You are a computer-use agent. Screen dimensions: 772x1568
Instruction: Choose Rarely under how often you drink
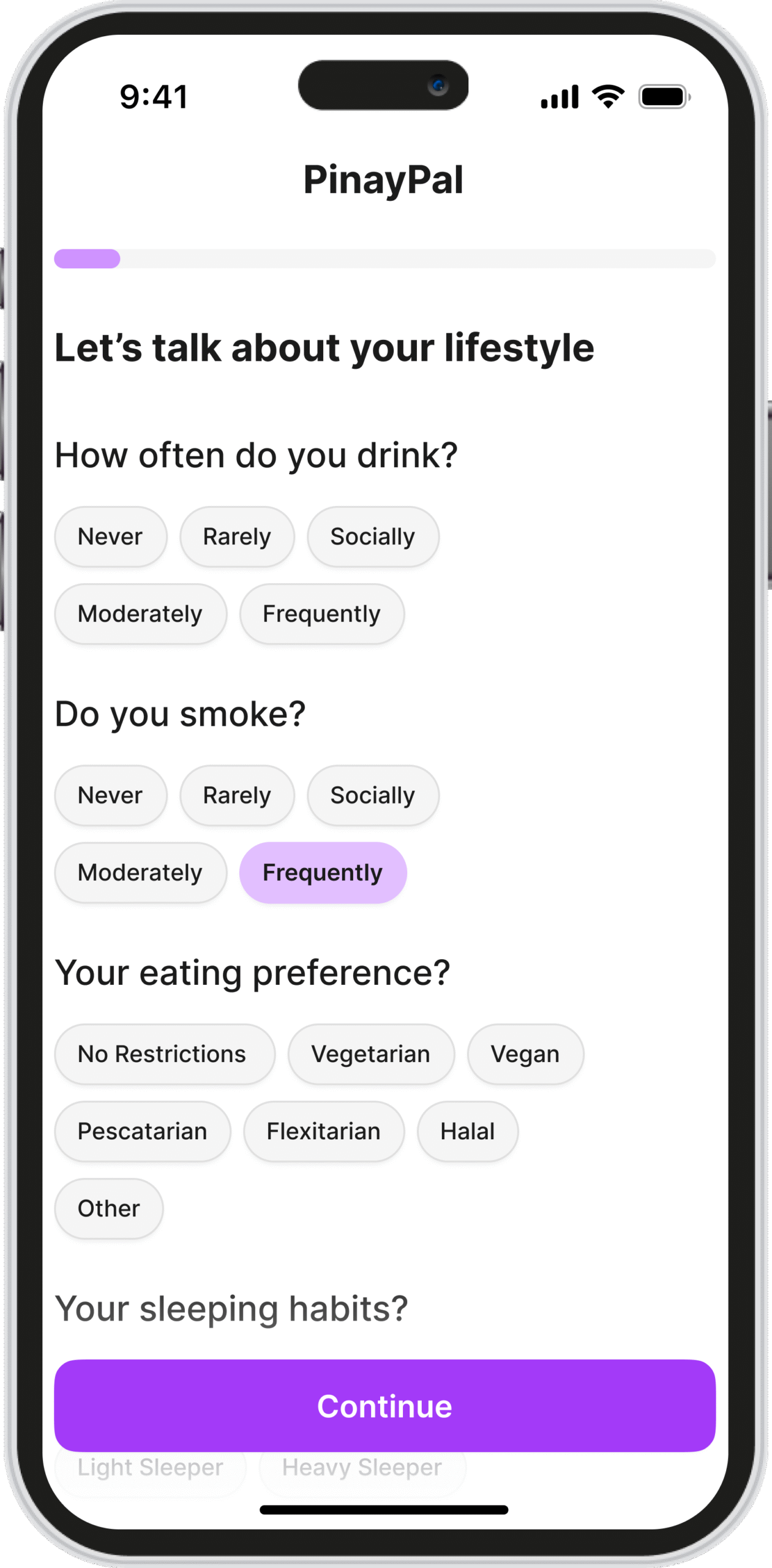click(237, 537)
